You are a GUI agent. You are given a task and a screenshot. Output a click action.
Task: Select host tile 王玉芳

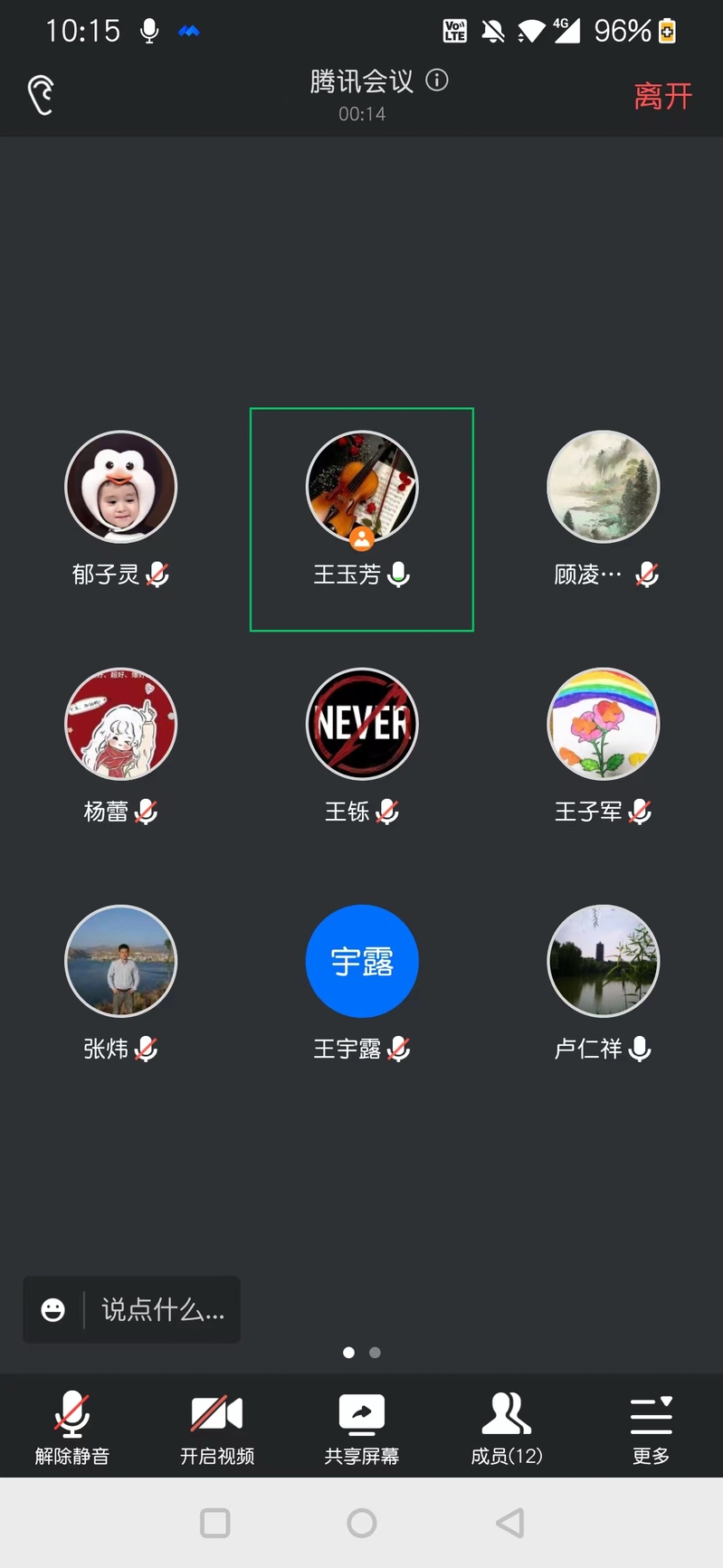pos(362,487)
